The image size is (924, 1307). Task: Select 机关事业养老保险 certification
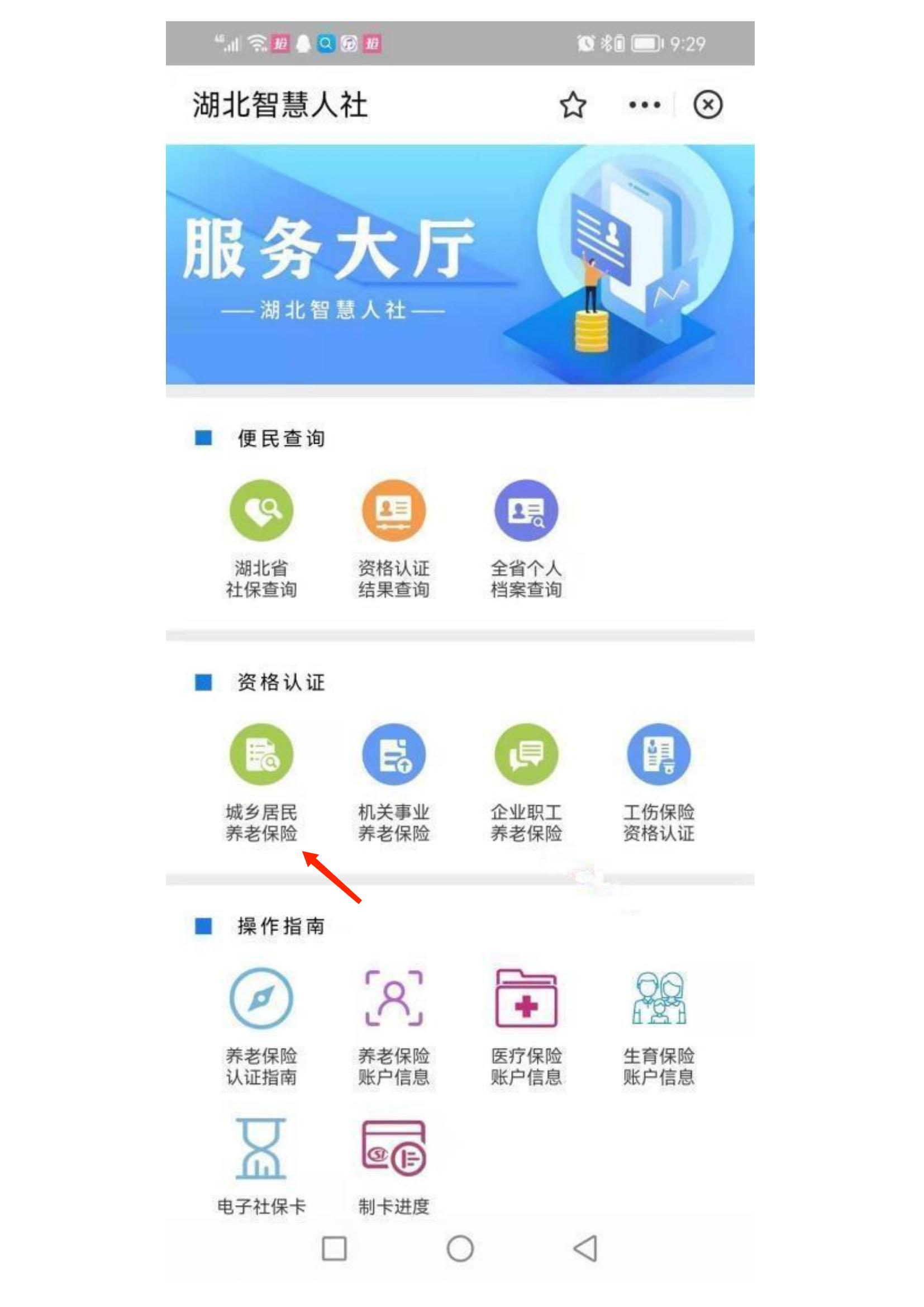(x=394, y=754)
